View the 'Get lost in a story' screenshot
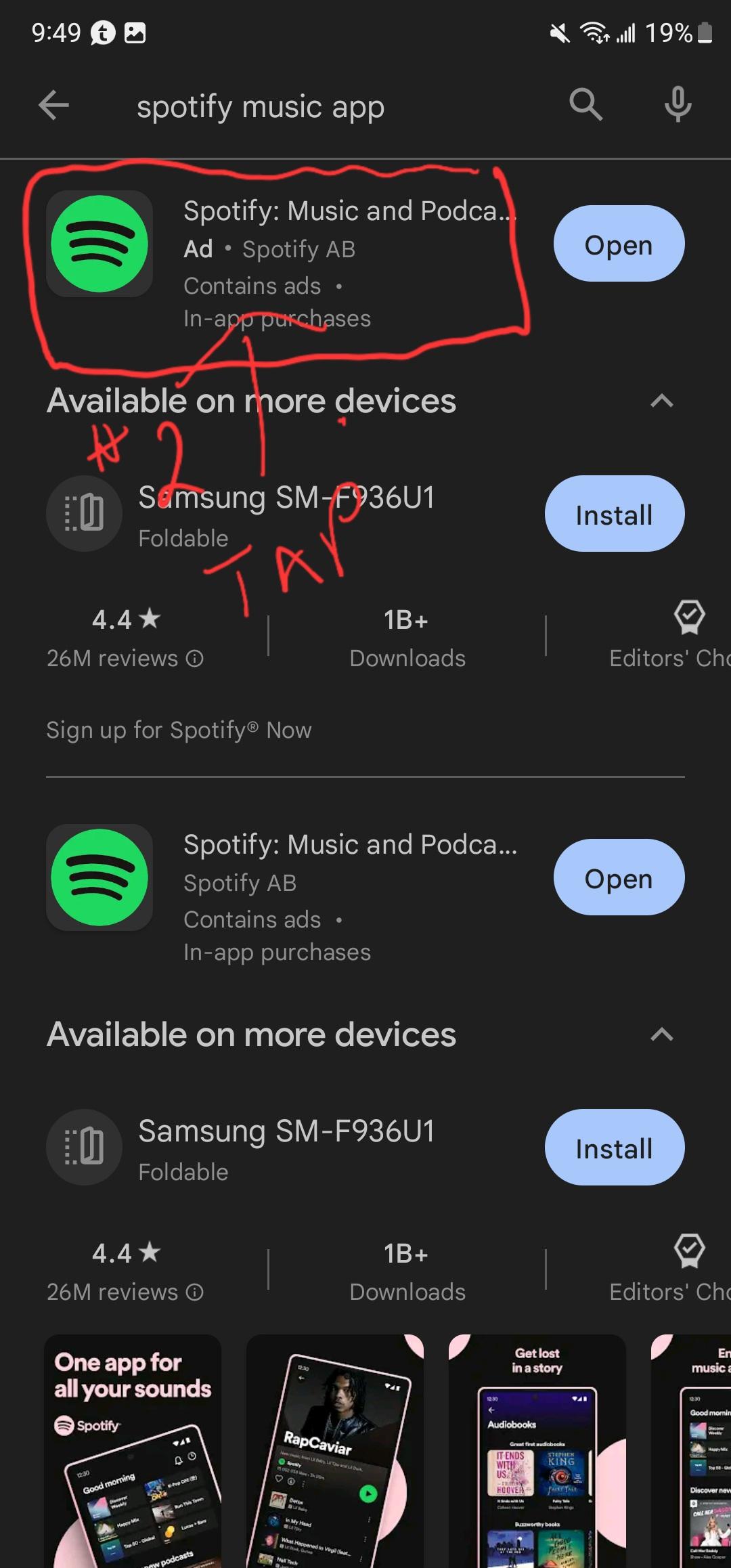The width and height of the screenshot is (731, 1568). pyautogui.click(x=537, y=1449)
